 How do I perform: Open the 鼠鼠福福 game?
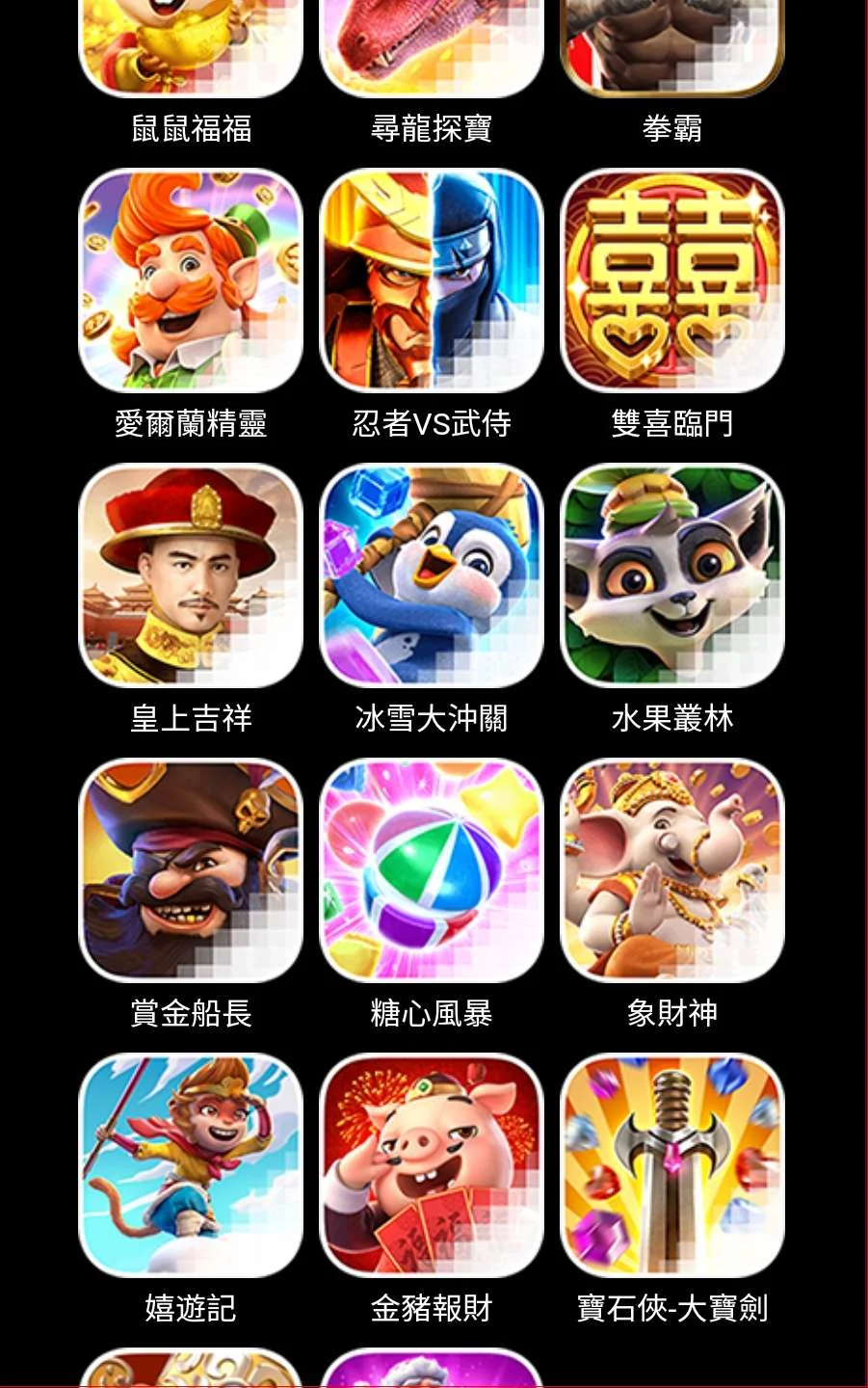[191, 48]
